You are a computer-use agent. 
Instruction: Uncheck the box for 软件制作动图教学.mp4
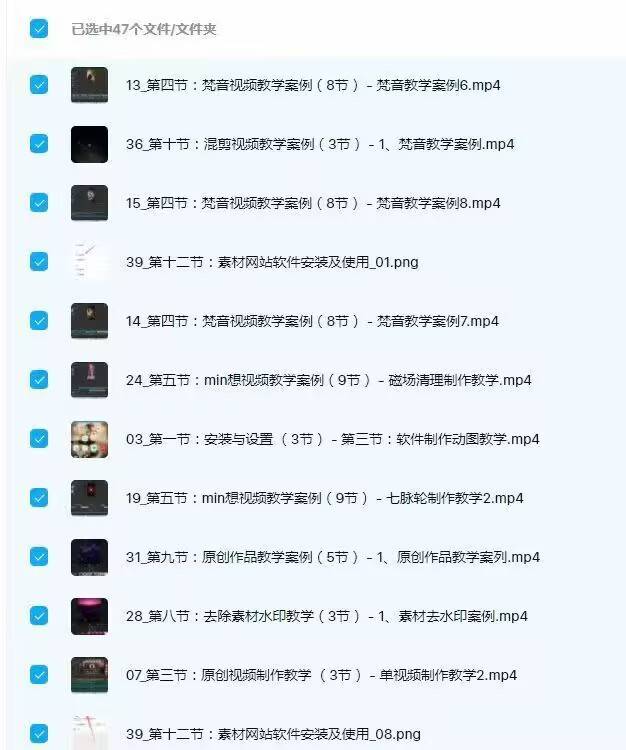point(39,439)
